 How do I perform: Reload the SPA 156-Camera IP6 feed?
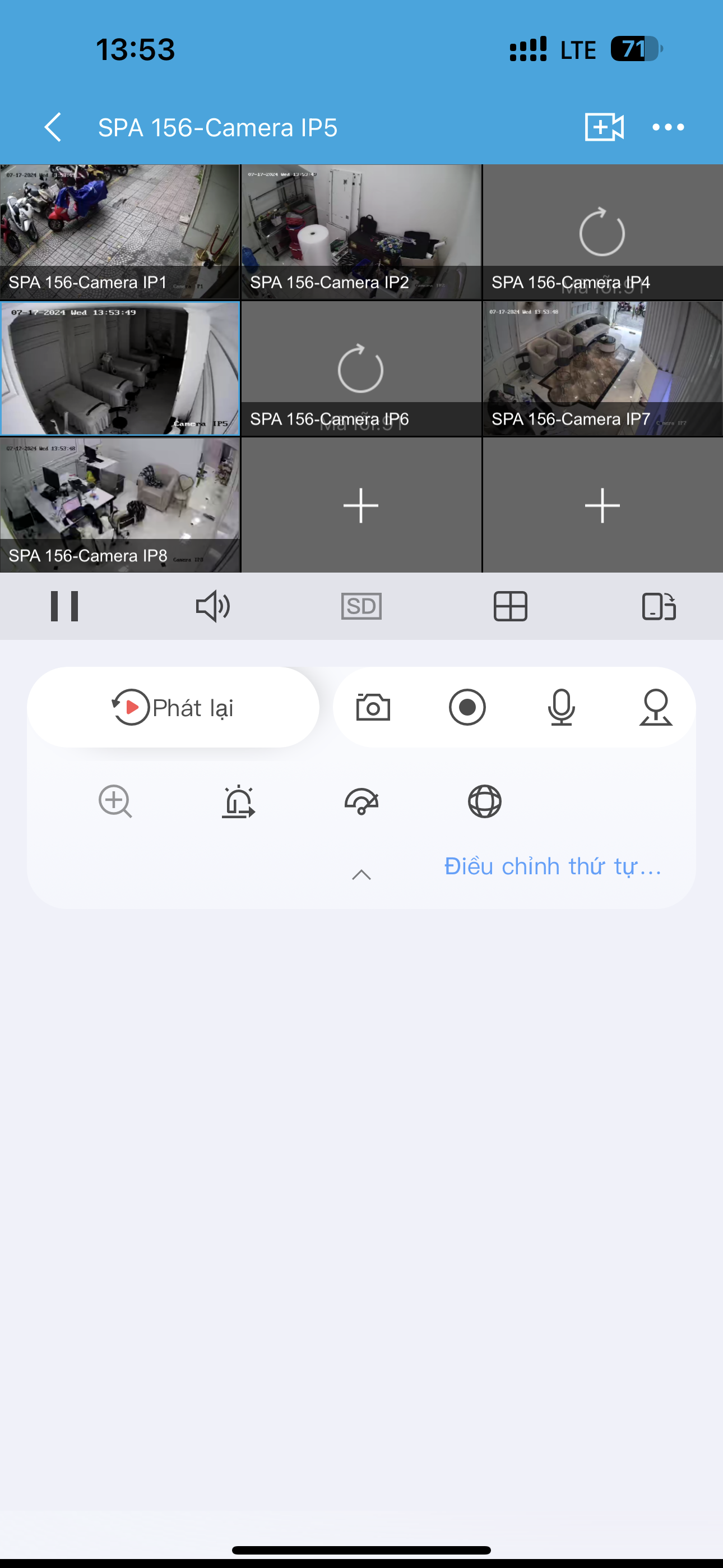(361, 369)
